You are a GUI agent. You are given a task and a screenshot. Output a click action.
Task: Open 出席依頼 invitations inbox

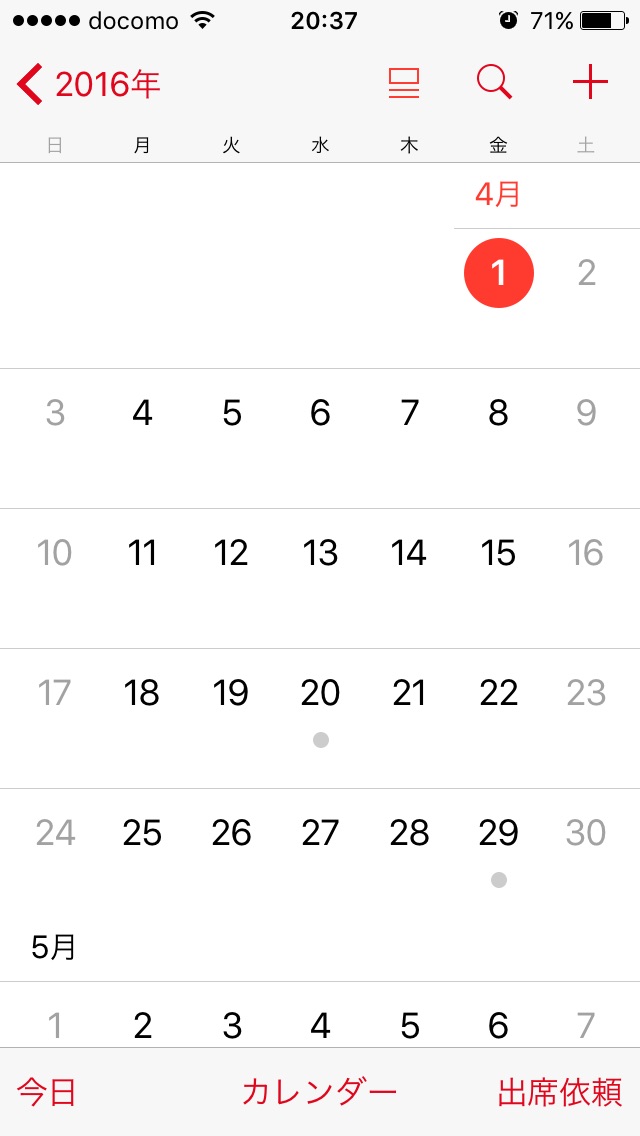click(x=559, y=1092)
